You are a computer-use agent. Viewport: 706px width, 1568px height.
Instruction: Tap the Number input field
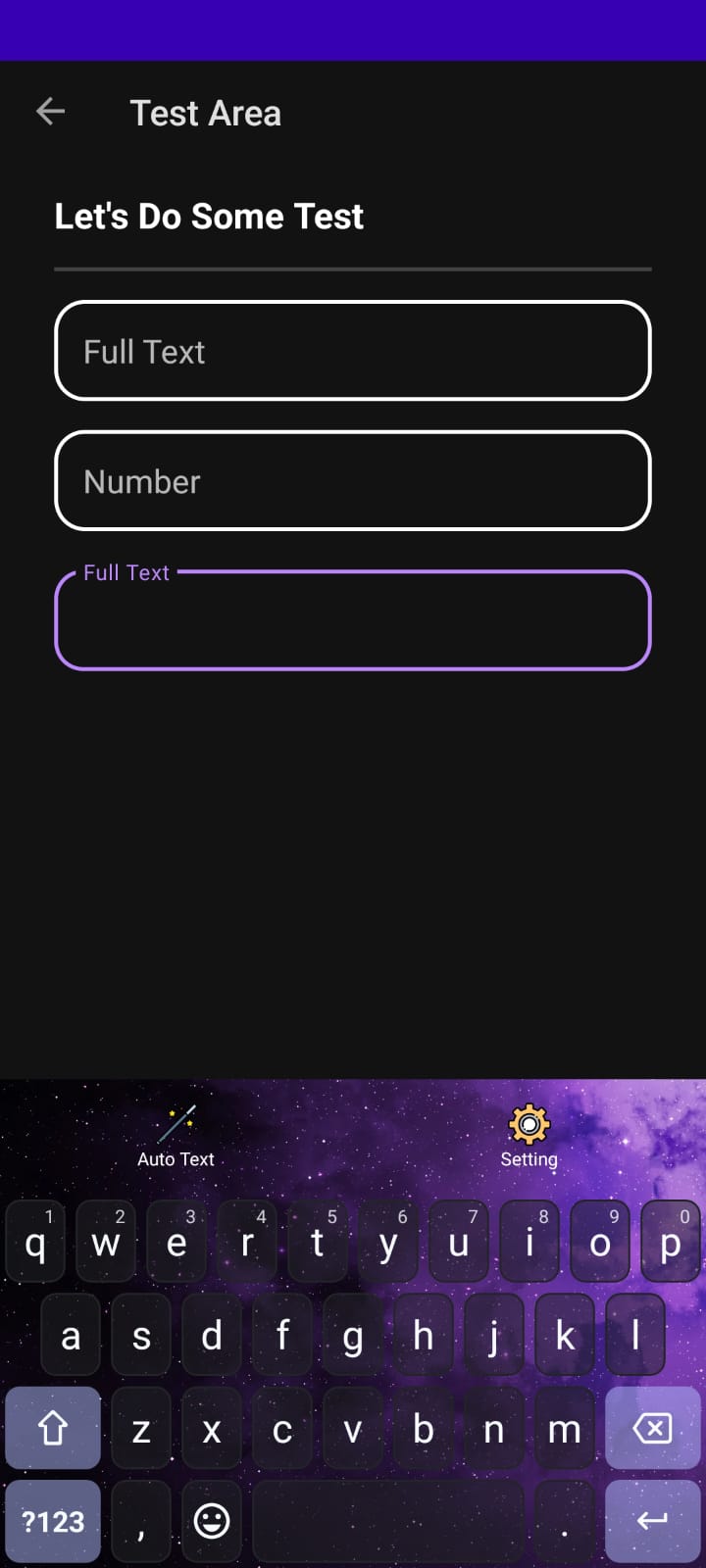click(353, 481)
